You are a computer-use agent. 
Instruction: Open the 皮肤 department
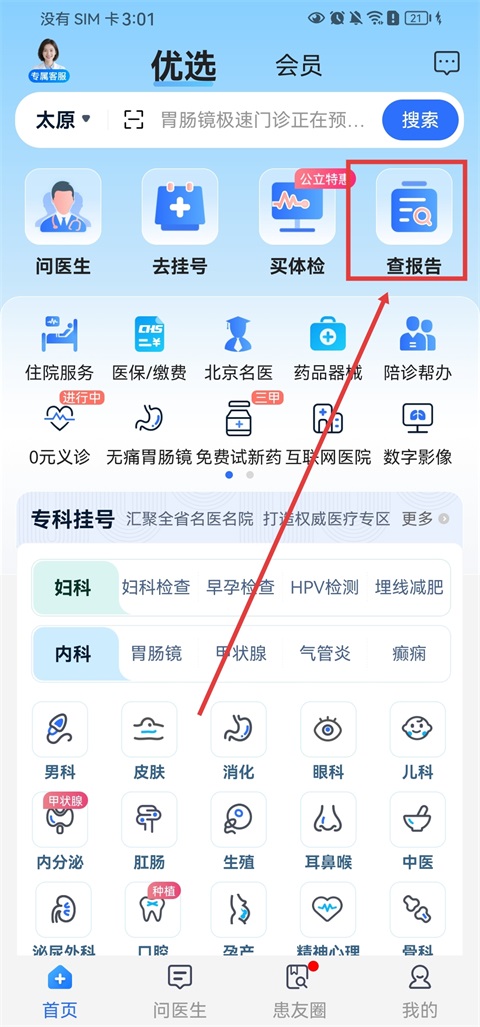click(149, 741)
